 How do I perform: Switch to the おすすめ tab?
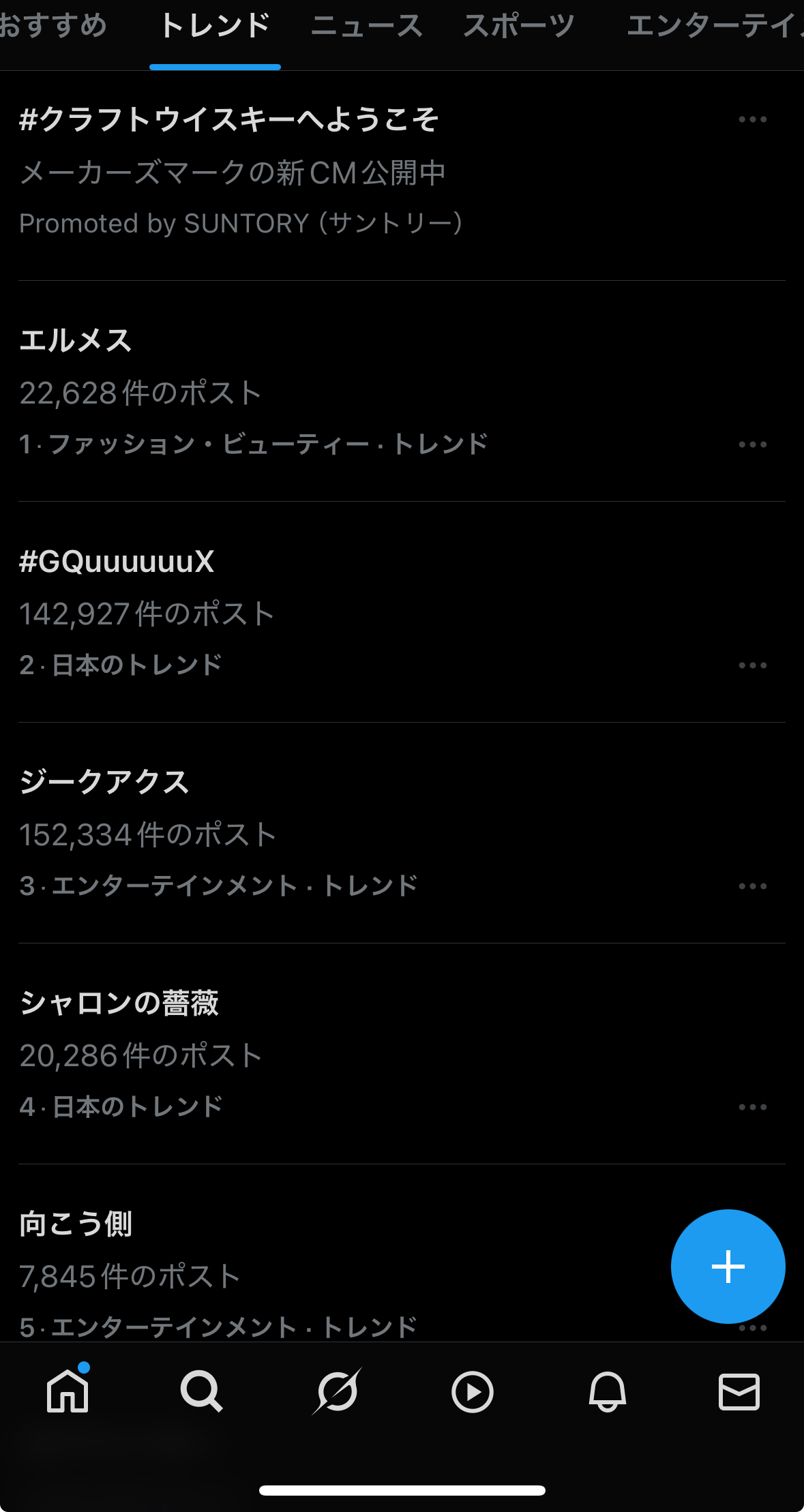point(53,26)
